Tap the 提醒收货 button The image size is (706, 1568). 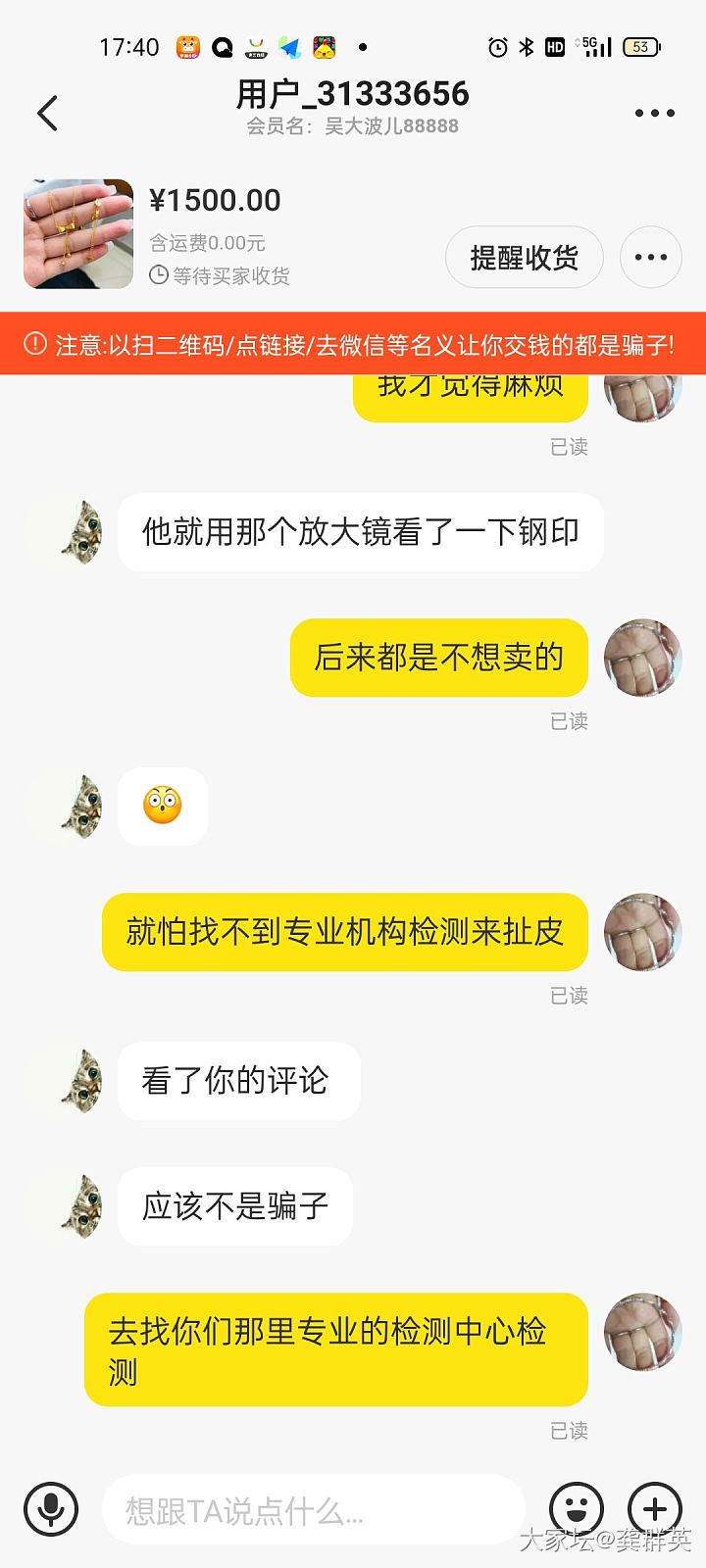click(524, 258)
